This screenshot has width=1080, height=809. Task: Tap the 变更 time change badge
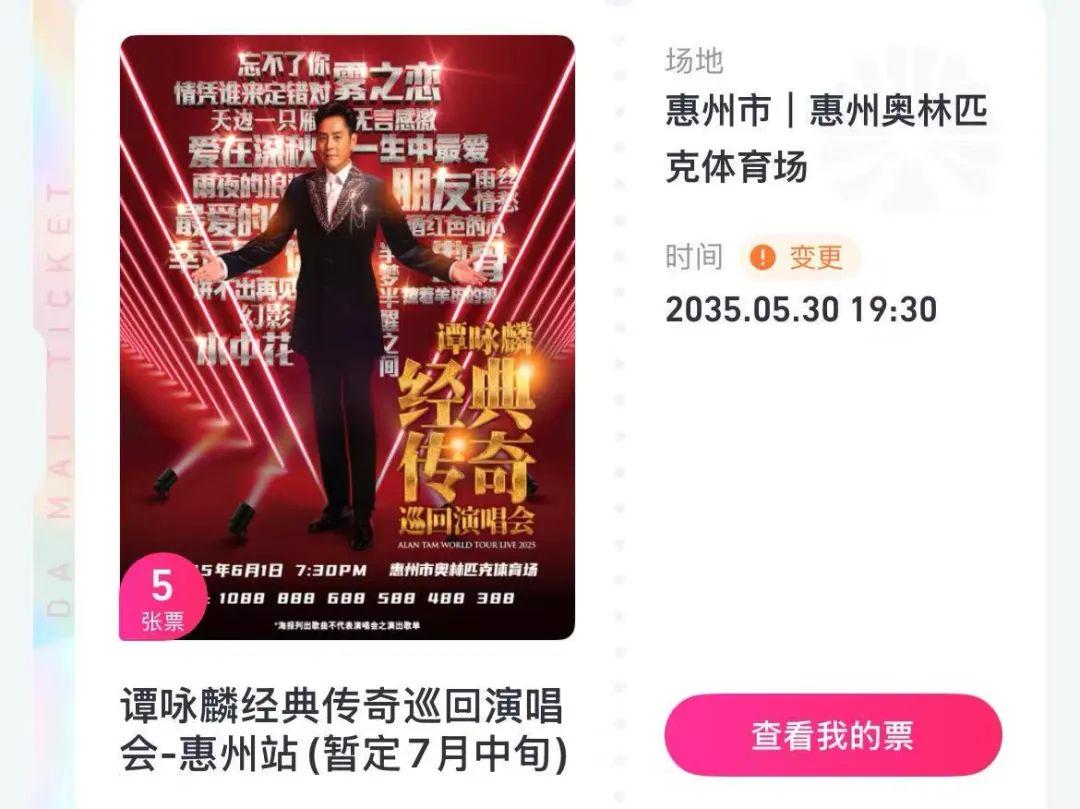tap(800, 258)
